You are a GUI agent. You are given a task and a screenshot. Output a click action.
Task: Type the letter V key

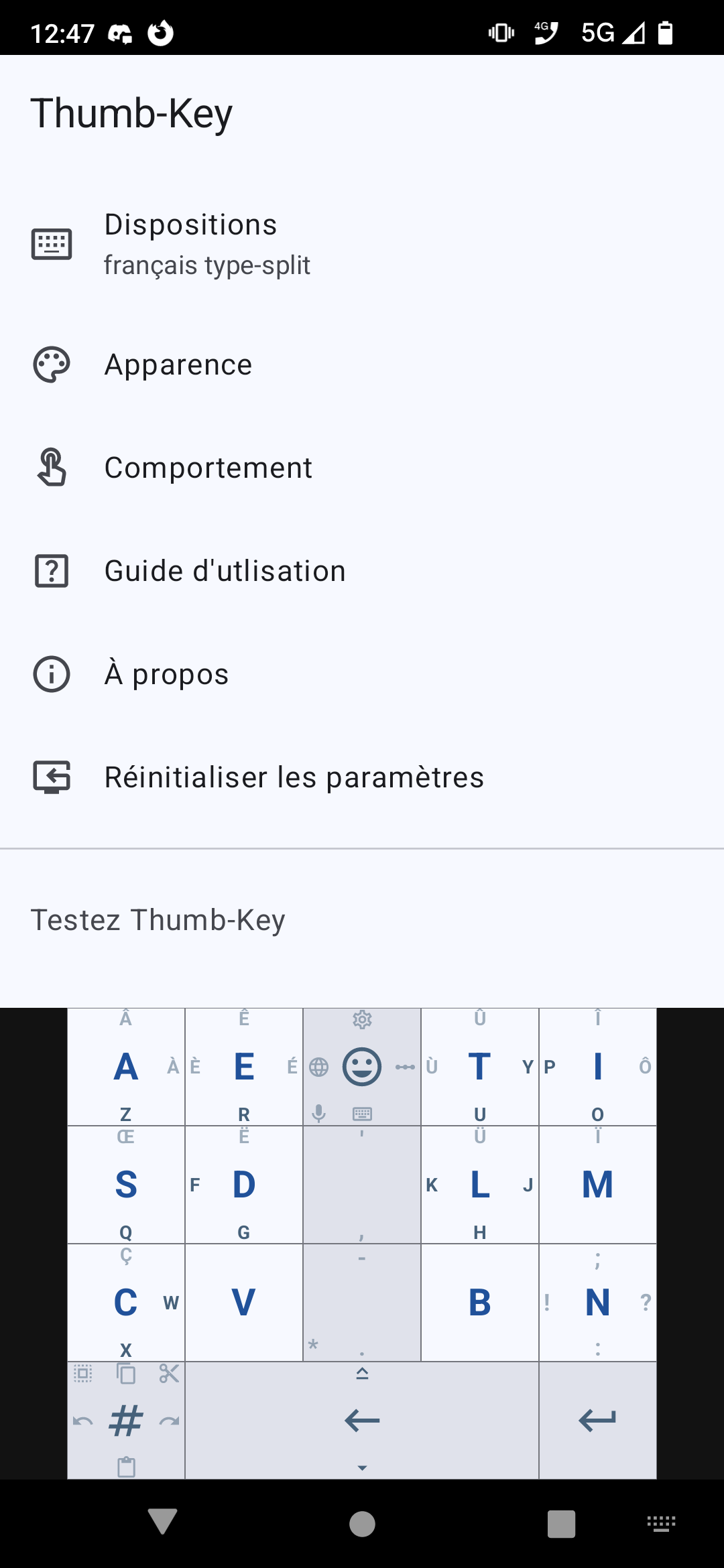pos(244,1303)
